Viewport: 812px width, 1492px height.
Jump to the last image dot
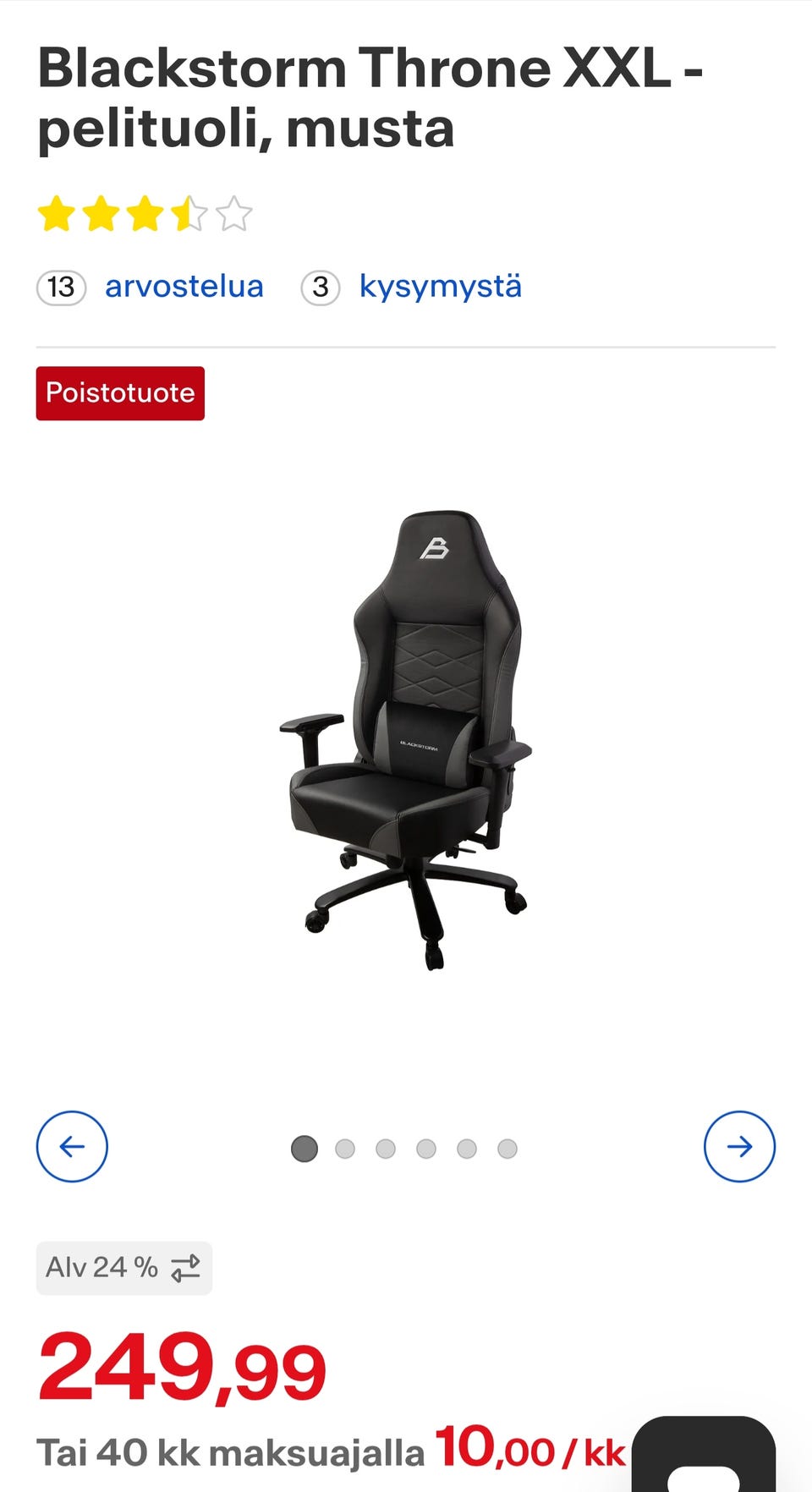pos(507,1149)
